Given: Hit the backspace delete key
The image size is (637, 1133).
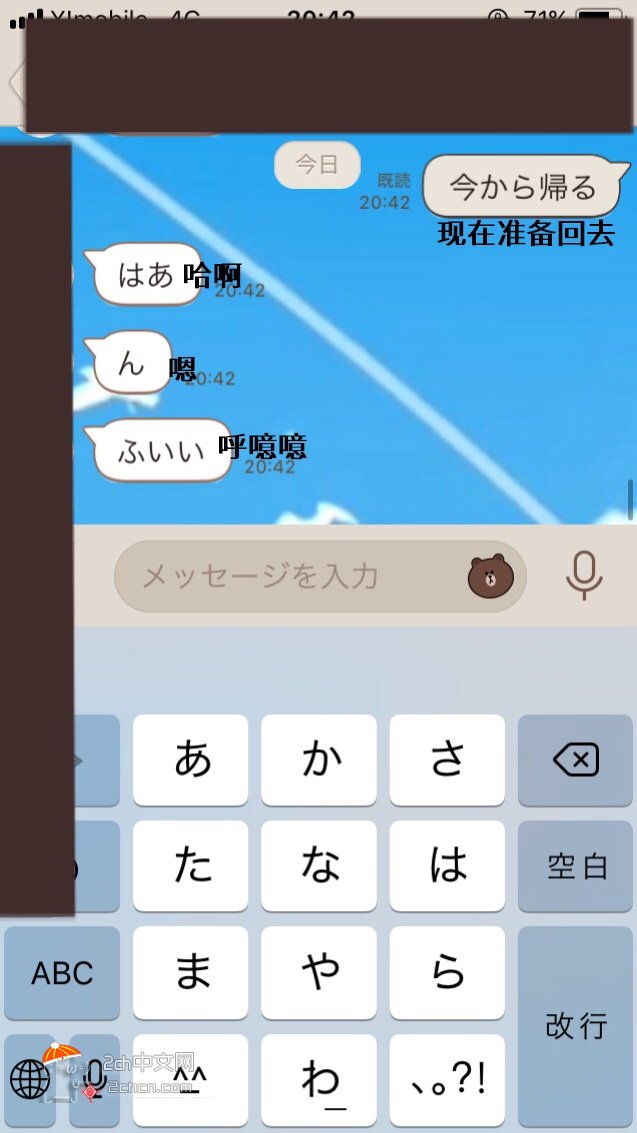Looking at the screenshot, I should tap(575, 760).
